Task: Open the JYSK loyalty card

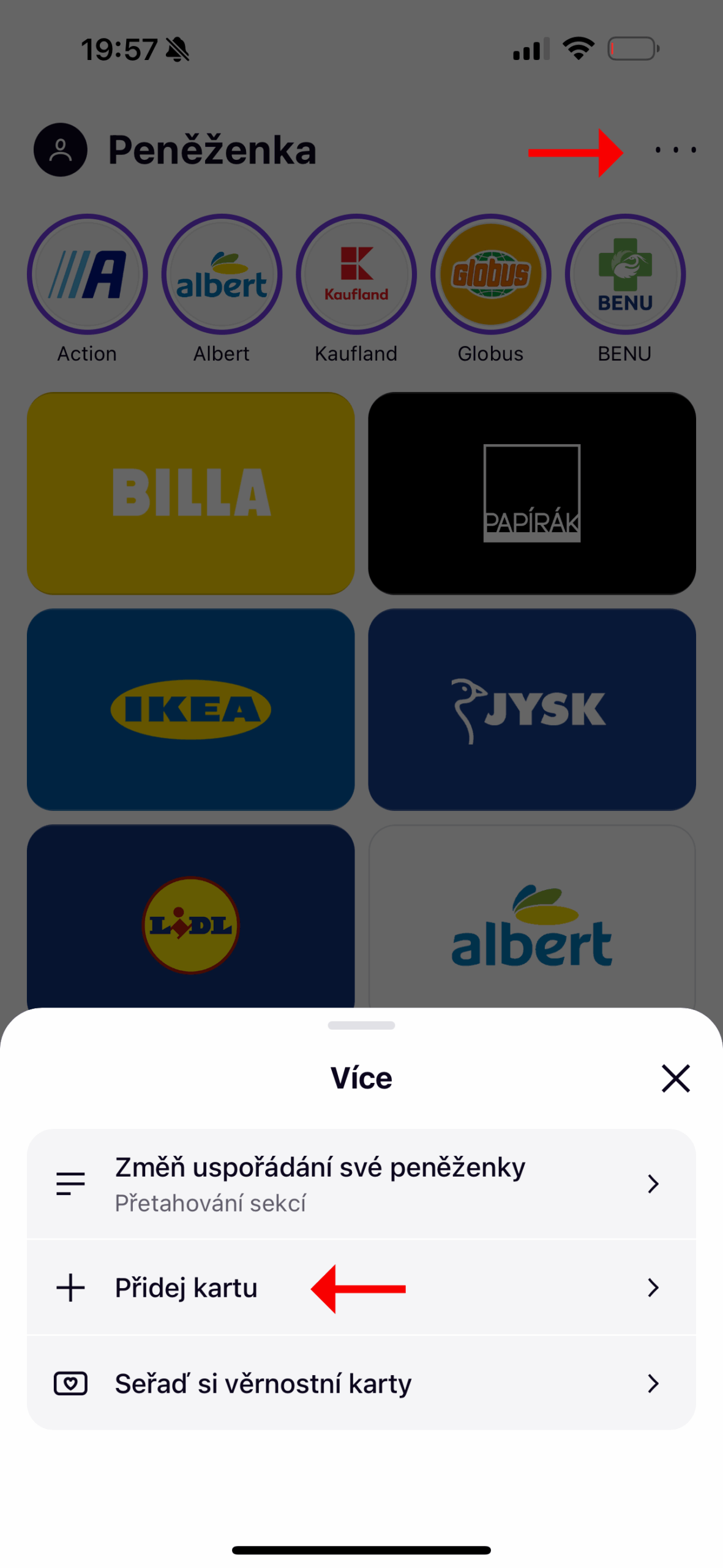Action: click(532, 709)
